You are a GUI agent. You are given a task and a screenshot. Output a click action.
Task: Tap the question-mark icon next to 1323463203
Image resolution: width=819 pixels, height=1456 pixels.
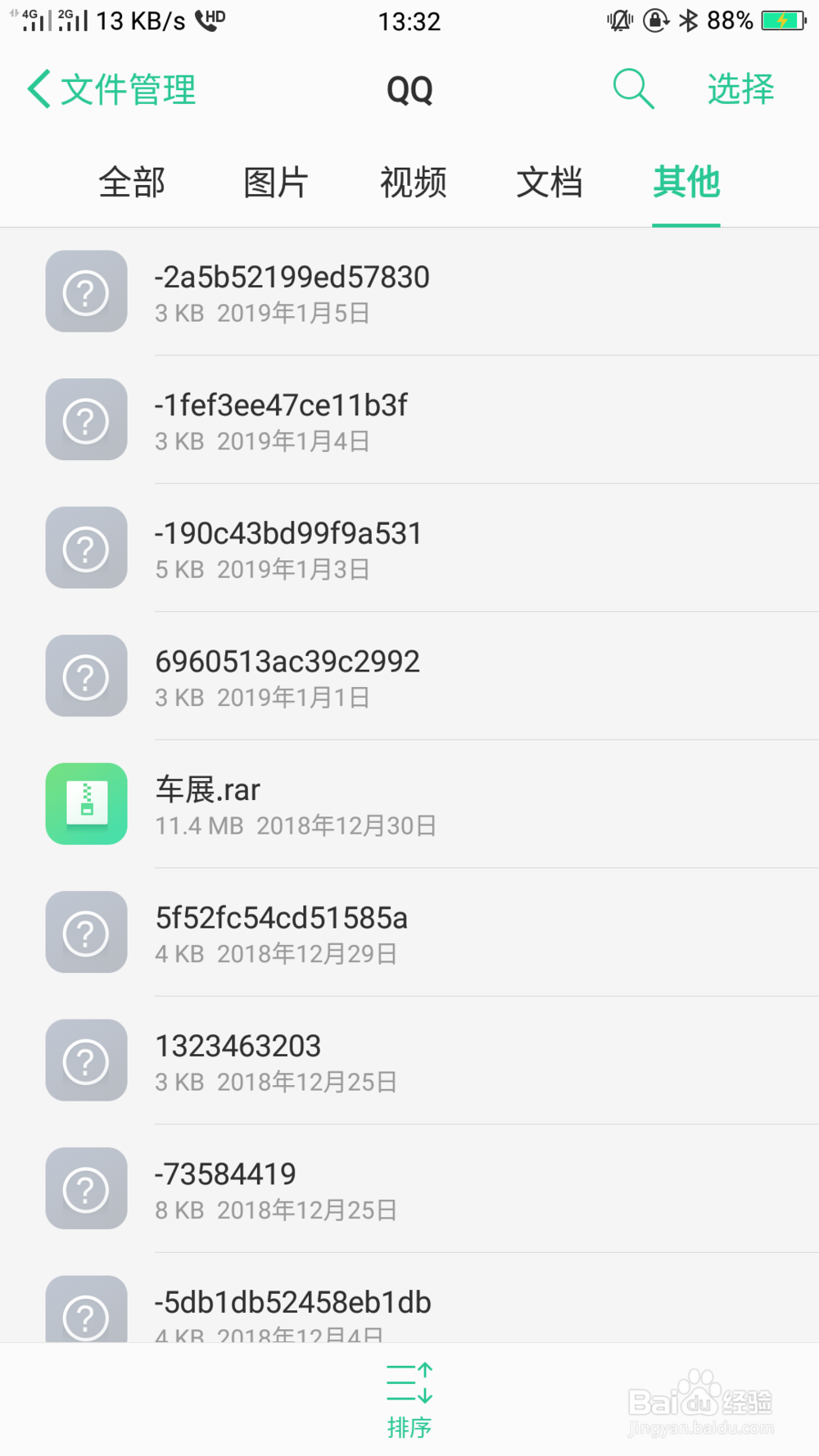tap(85, 1060)
